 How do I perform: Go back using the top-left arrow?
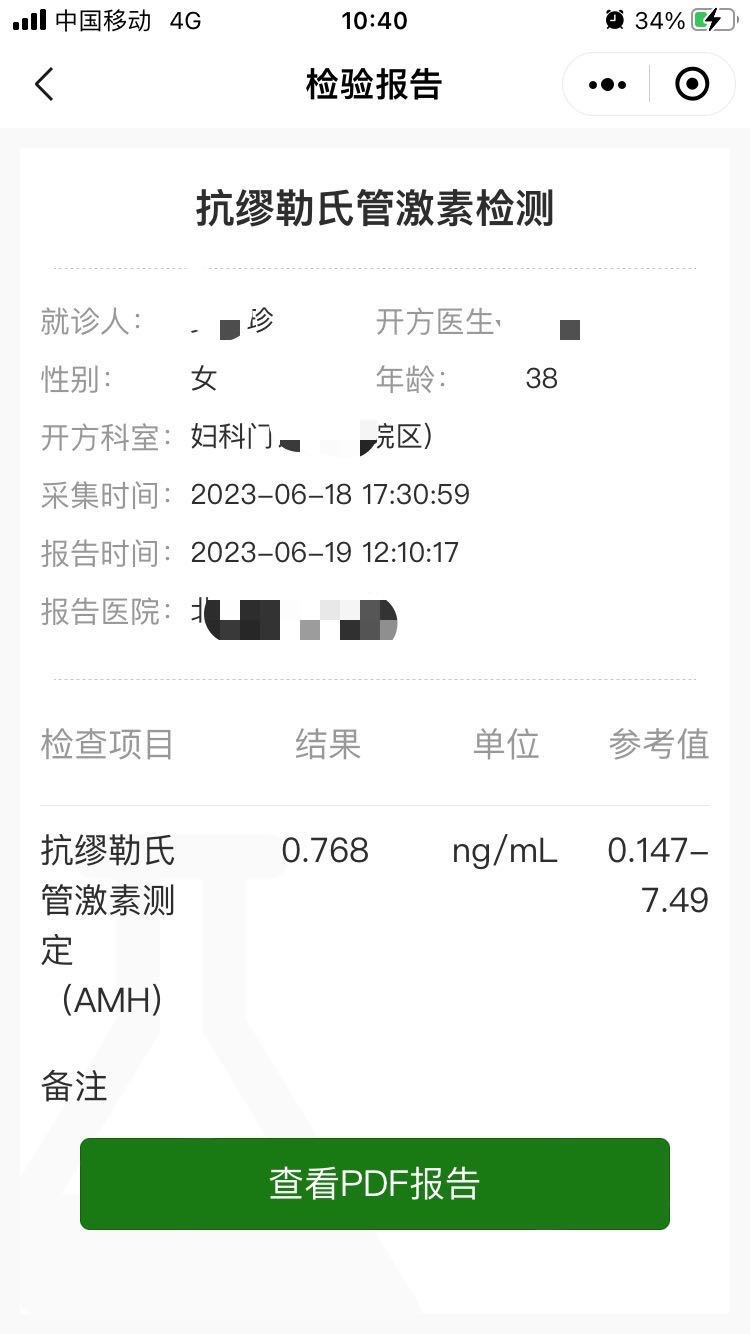coord(44,85)
